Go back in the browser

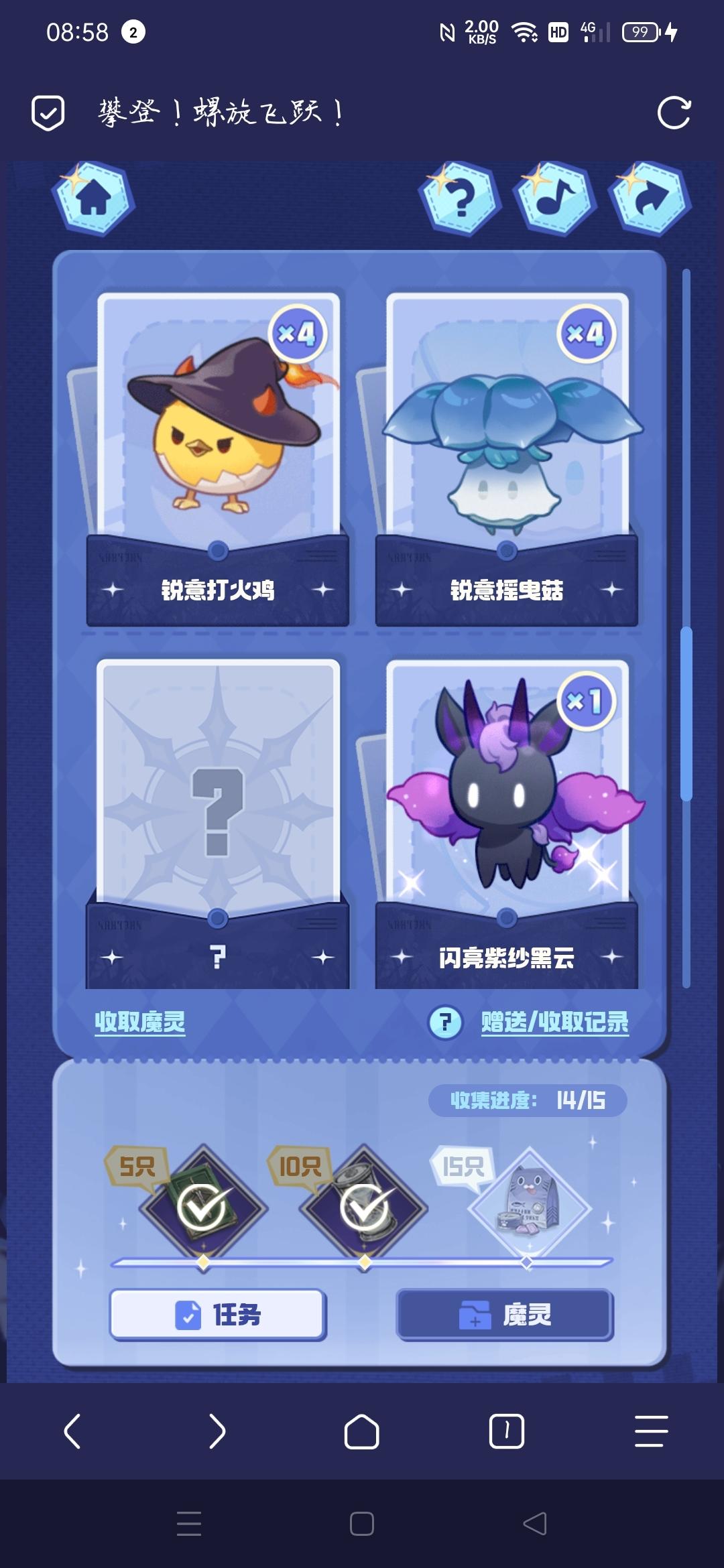point(72,1431)
